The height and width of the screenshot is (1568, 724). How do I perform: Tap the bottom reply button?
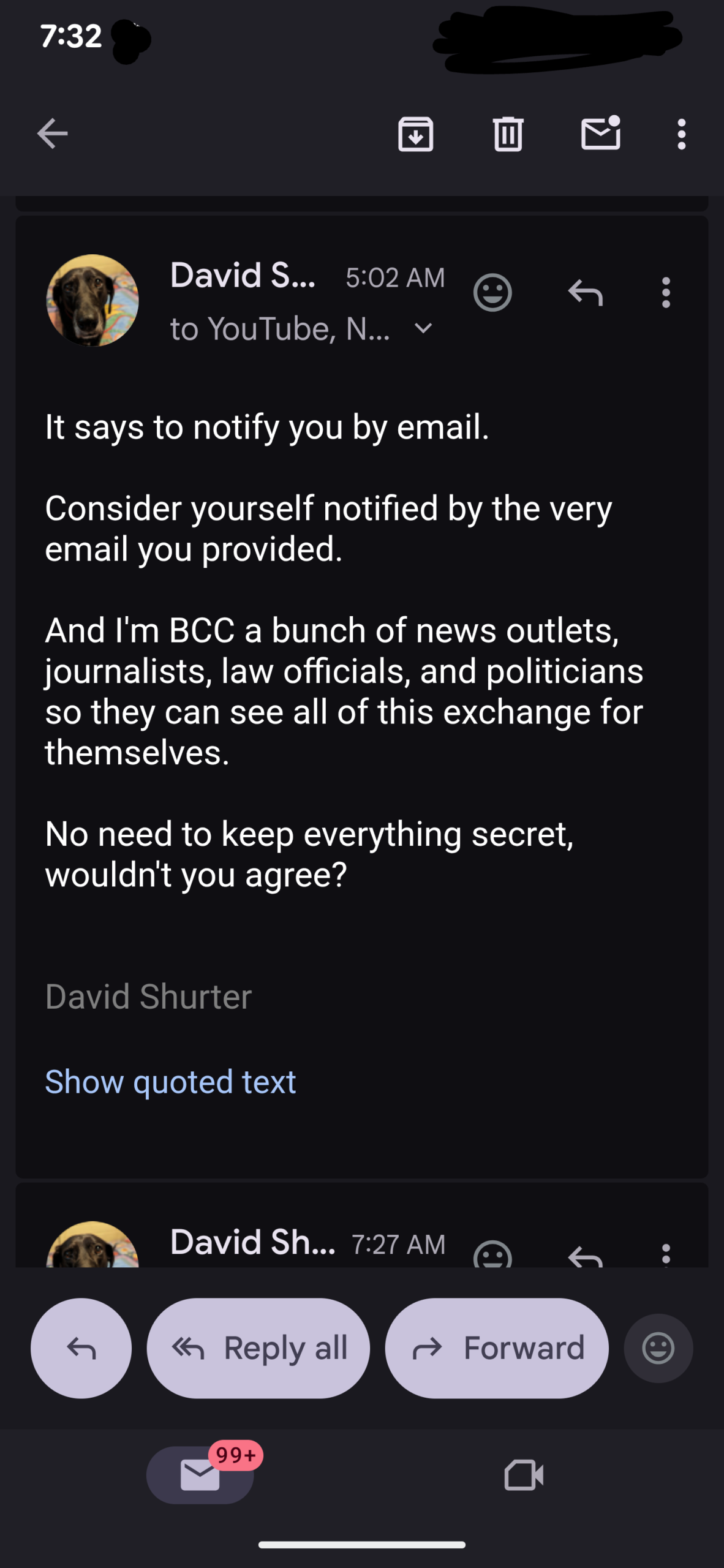[81, 1348]
